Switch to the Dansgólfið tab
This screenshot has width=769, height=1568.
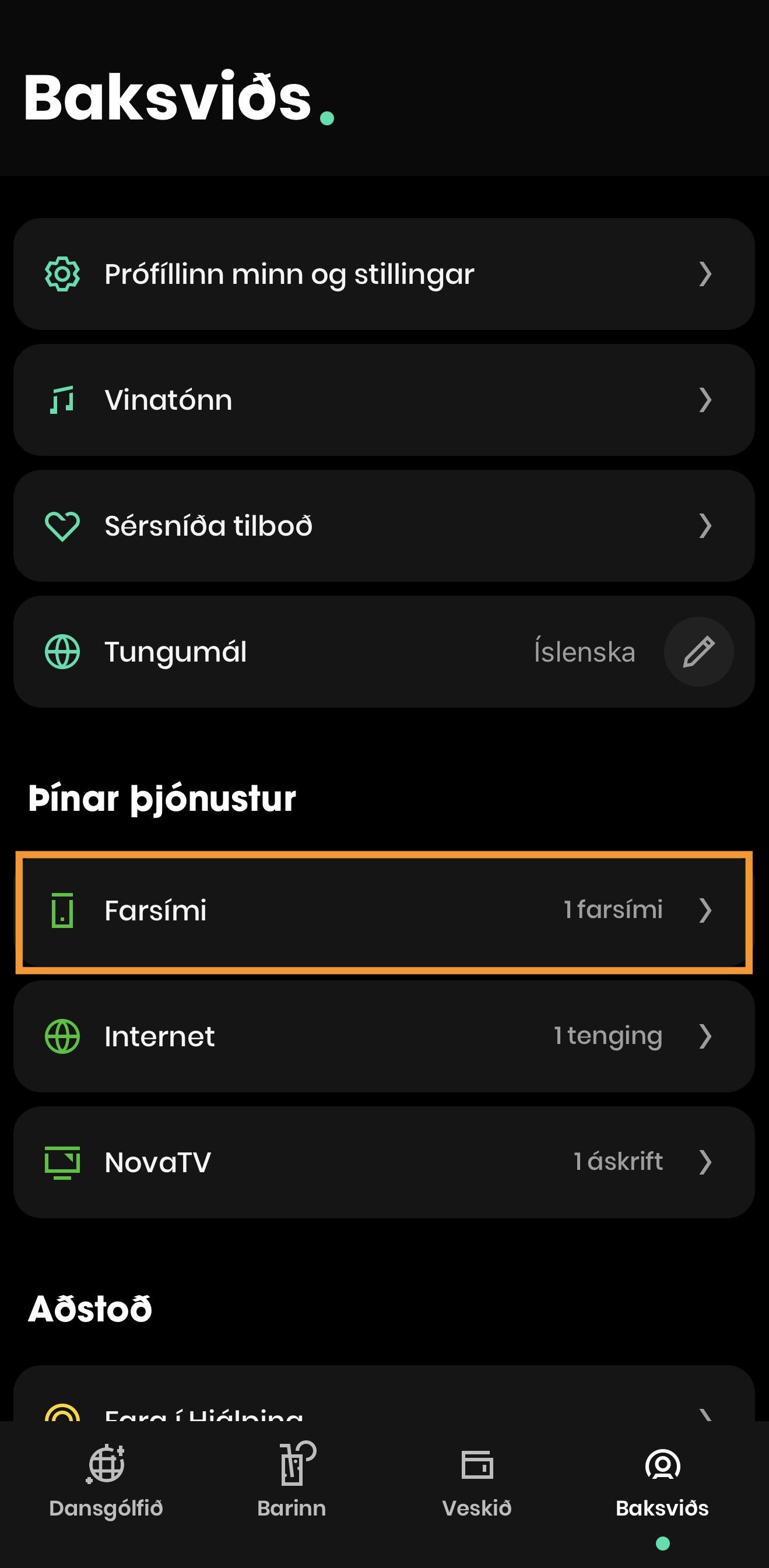[107, 1481]
